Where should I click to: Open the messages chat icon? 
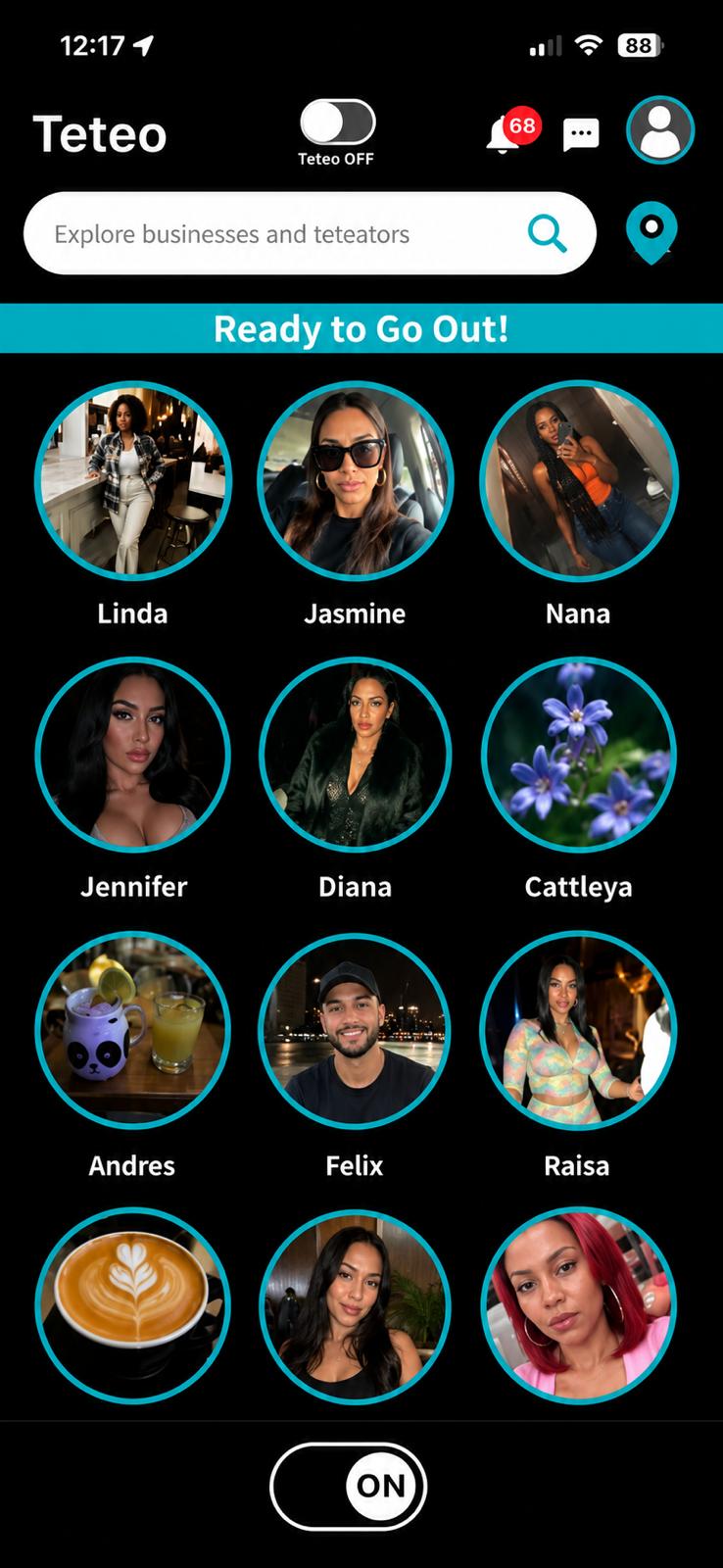[x=581, y=133]
